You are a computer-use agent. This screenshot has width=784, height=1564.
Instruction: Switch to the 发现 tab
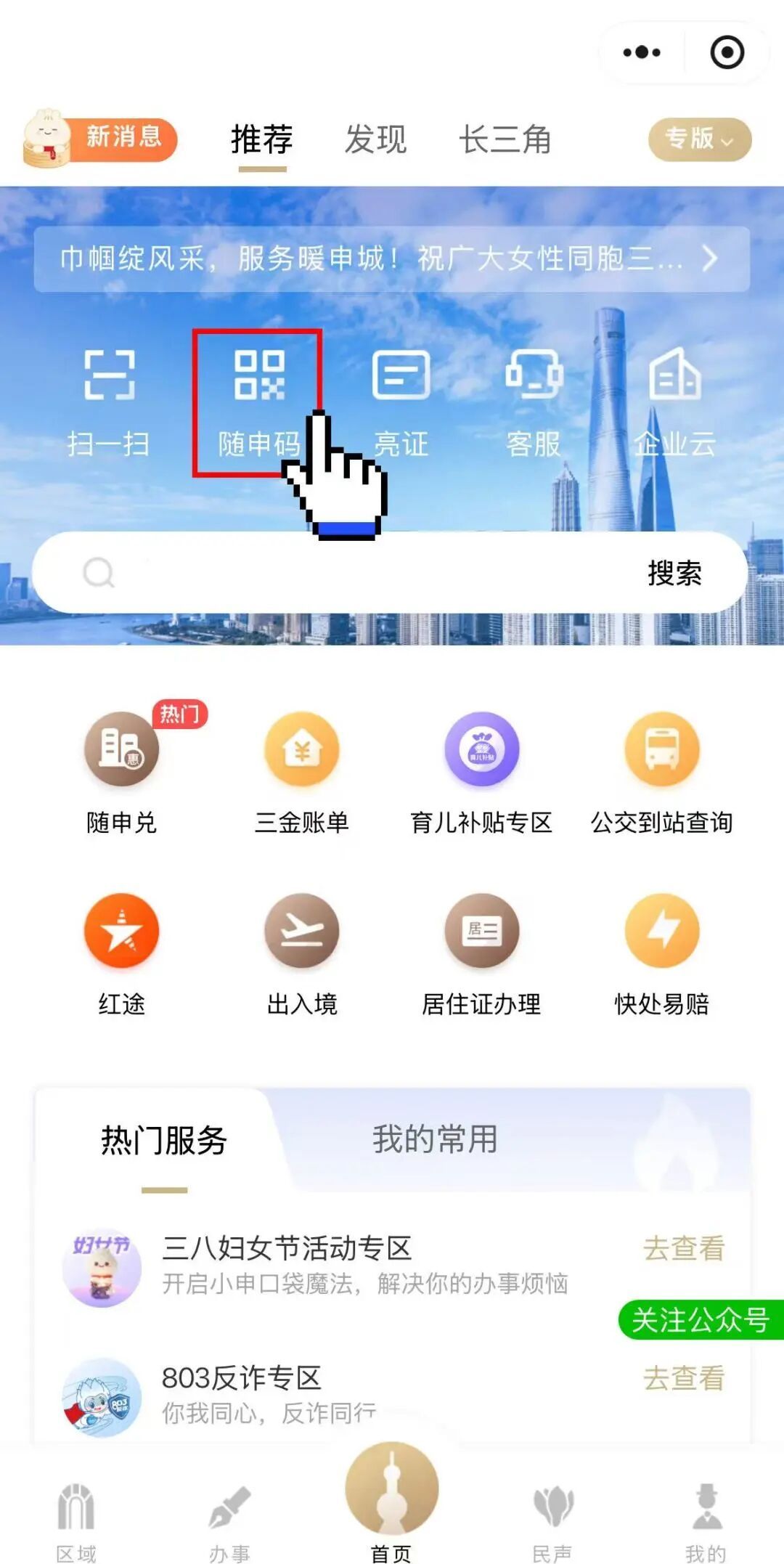[x=375, y=139]
